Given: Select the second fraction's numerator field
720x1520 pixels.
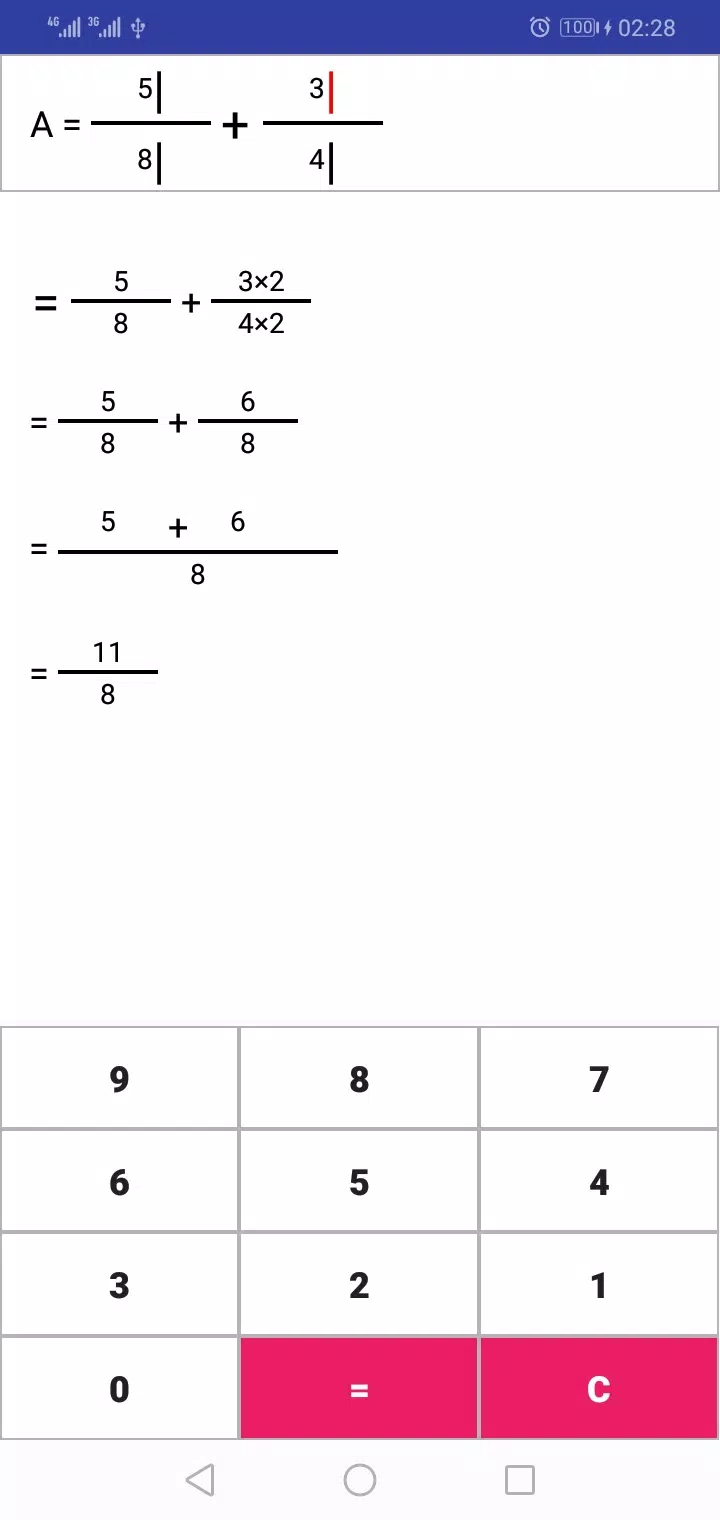Looking at the screenshot, I should coord(322,91).
